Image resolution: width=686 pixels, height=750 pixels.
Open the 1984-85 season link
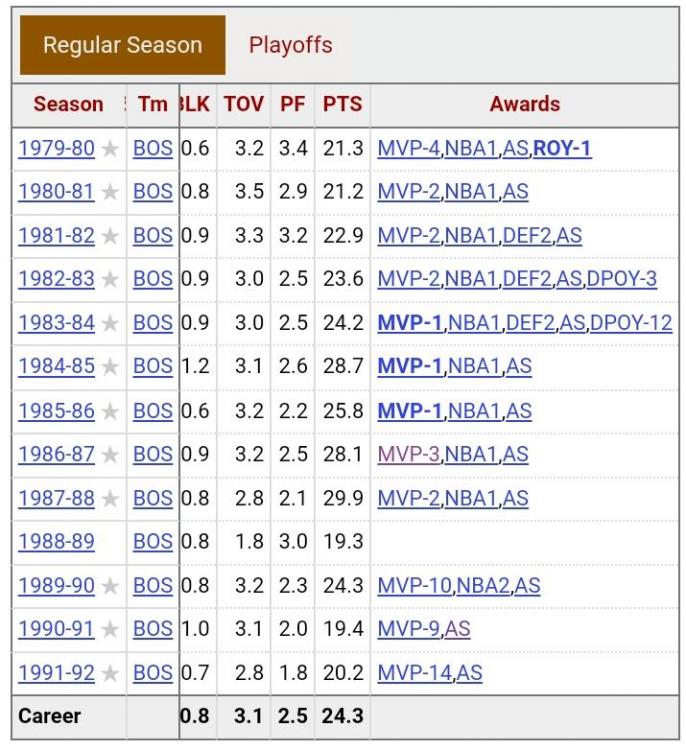tap(56, 366)
